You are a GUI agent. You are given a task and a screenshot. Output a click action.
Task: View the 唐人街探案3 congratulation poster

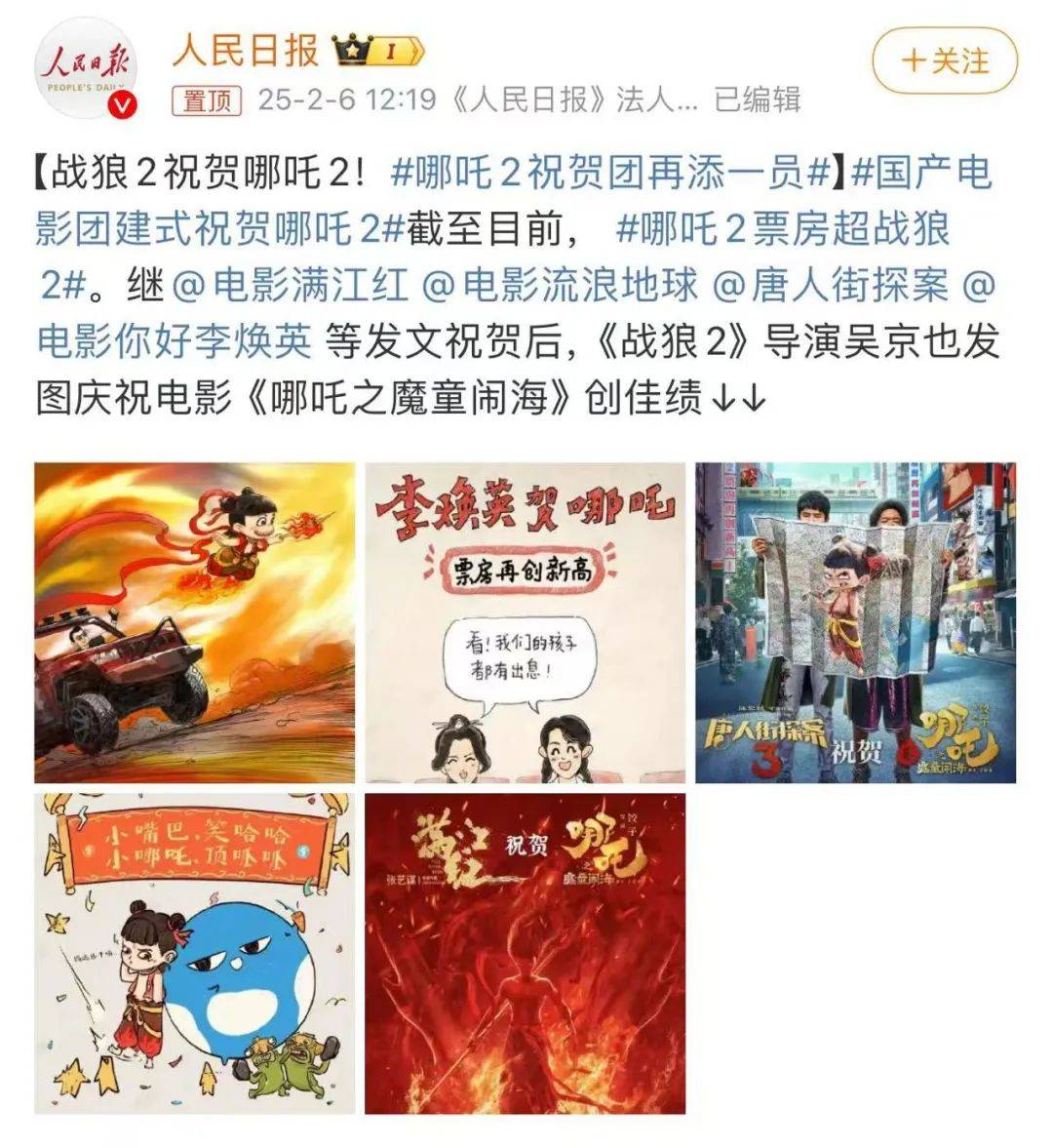(855, 622)
